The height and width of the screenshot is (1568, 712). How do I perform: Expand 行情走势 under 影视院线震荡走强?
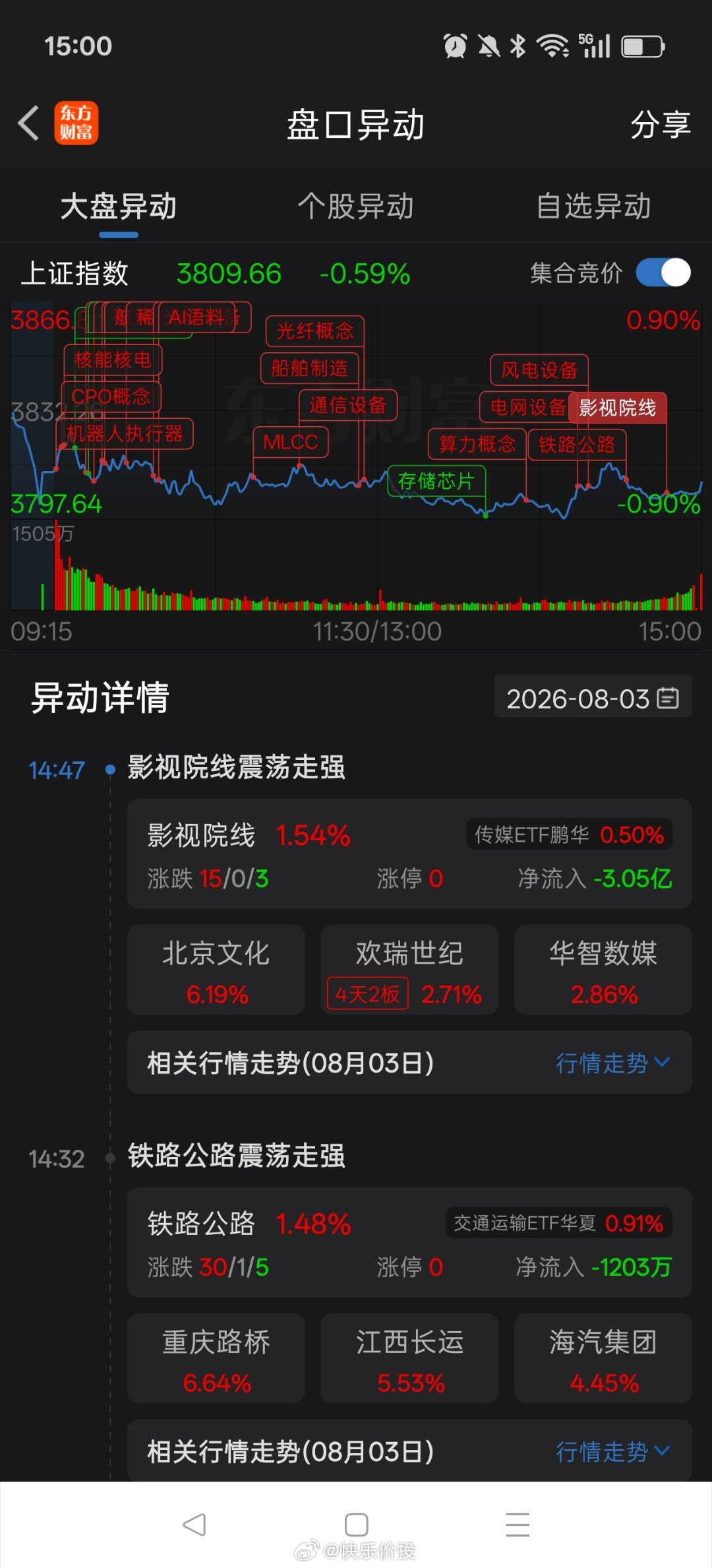pyautogui.click(x=613, y=1063)
